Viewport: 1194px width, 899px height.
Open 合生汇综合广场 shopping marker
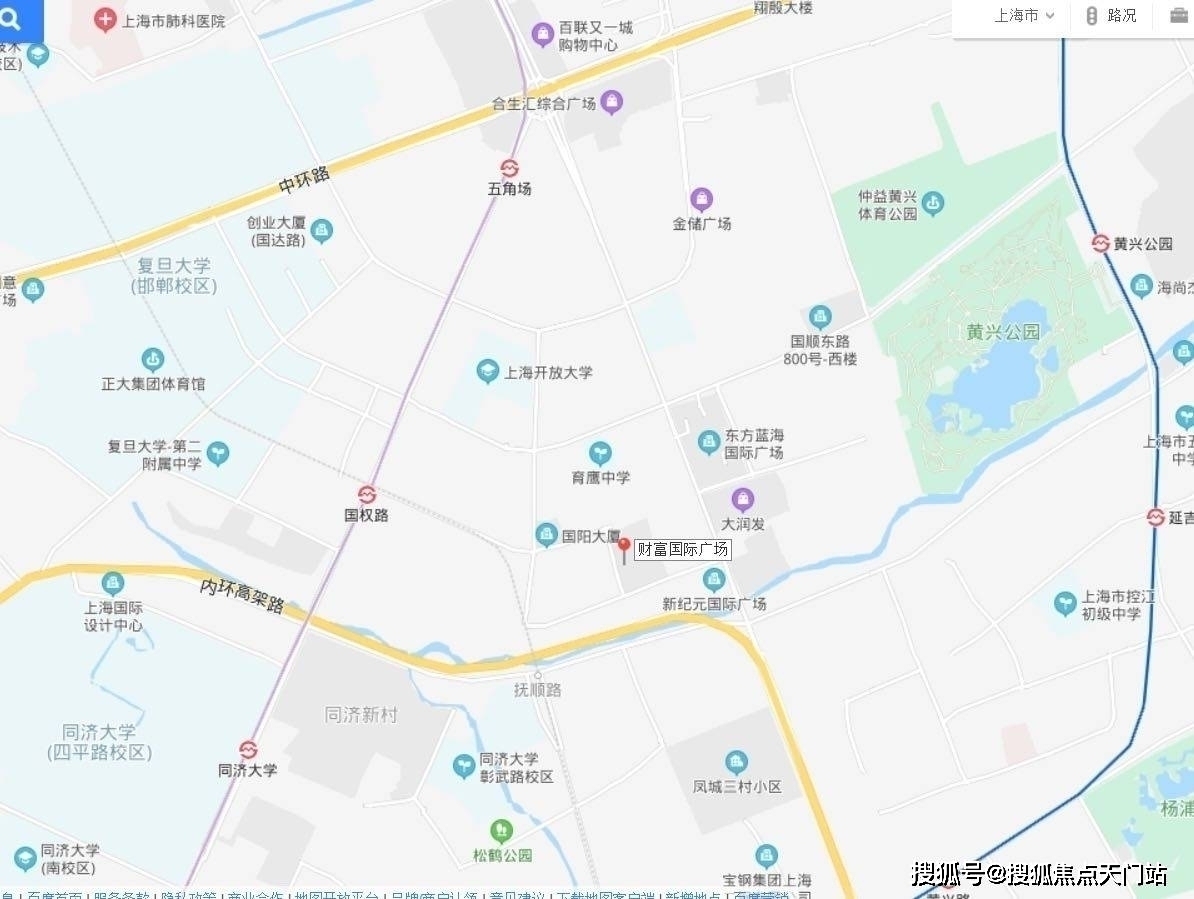(x=612, y=102)
